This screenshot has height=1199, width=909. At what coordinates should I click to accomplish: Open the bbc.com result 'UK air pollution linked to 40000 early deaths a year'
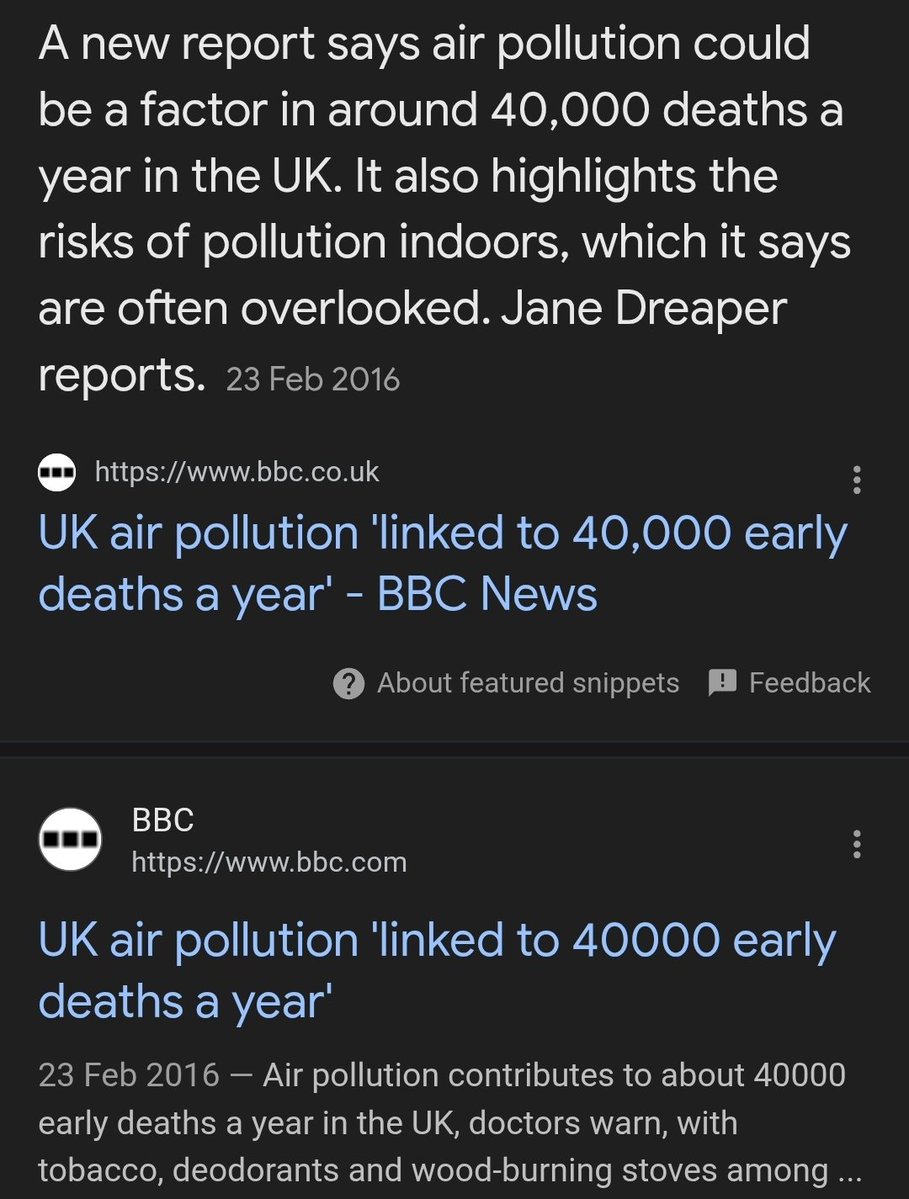pyautogui.click(x=437, y=970)
